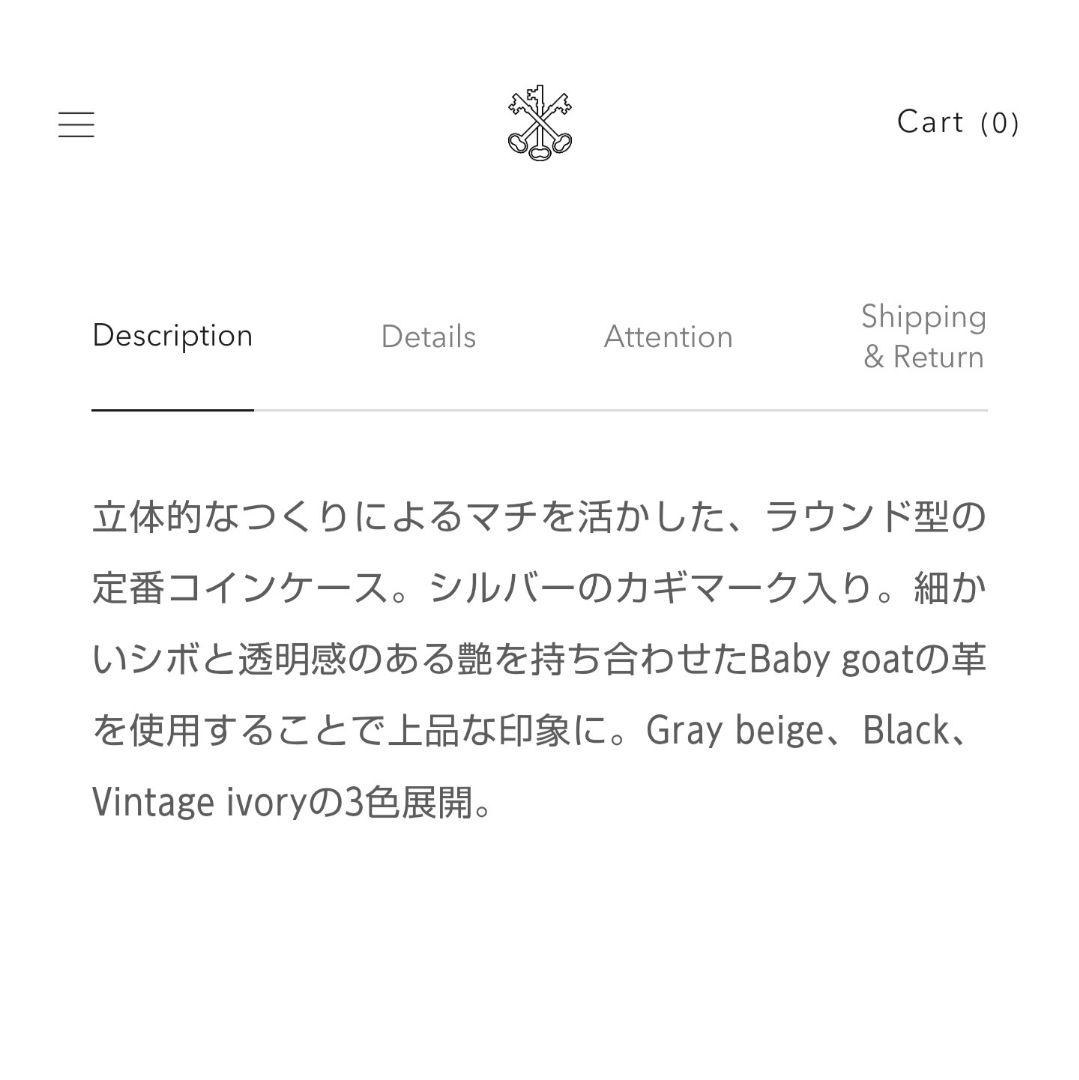
Task: Select the Description tab
Action: 172,336
